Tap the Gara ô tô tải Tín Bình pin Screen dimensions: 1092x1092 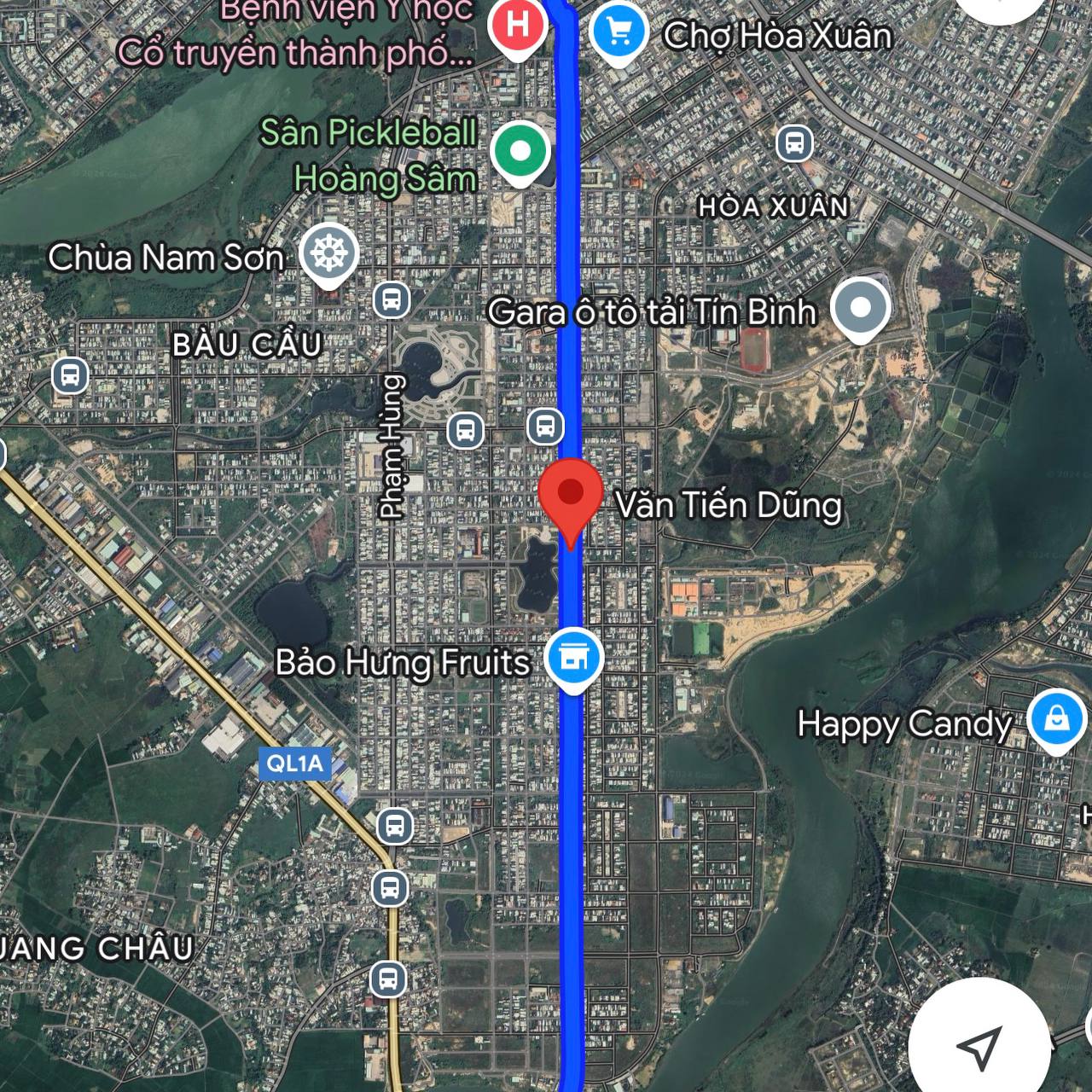pos(860,308)
